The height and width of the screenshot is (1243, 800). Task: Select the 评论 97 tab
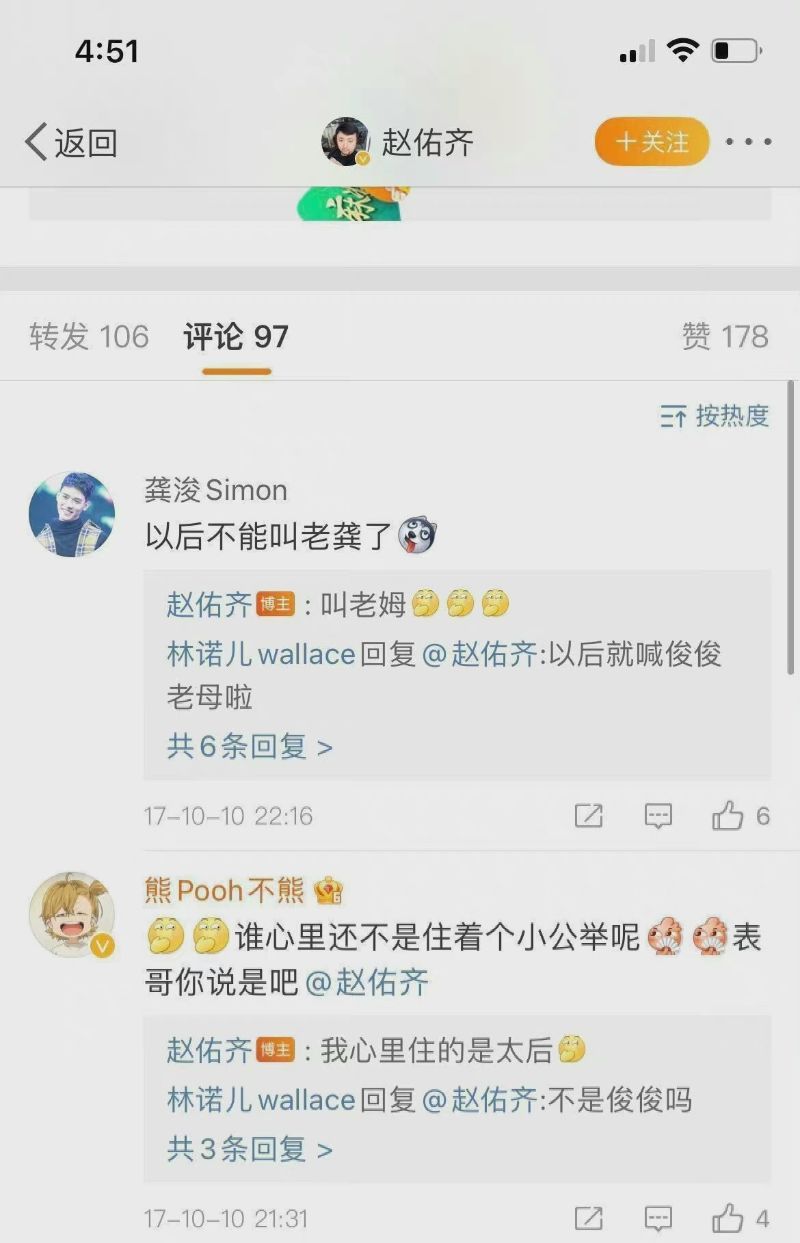coord(236,337)
